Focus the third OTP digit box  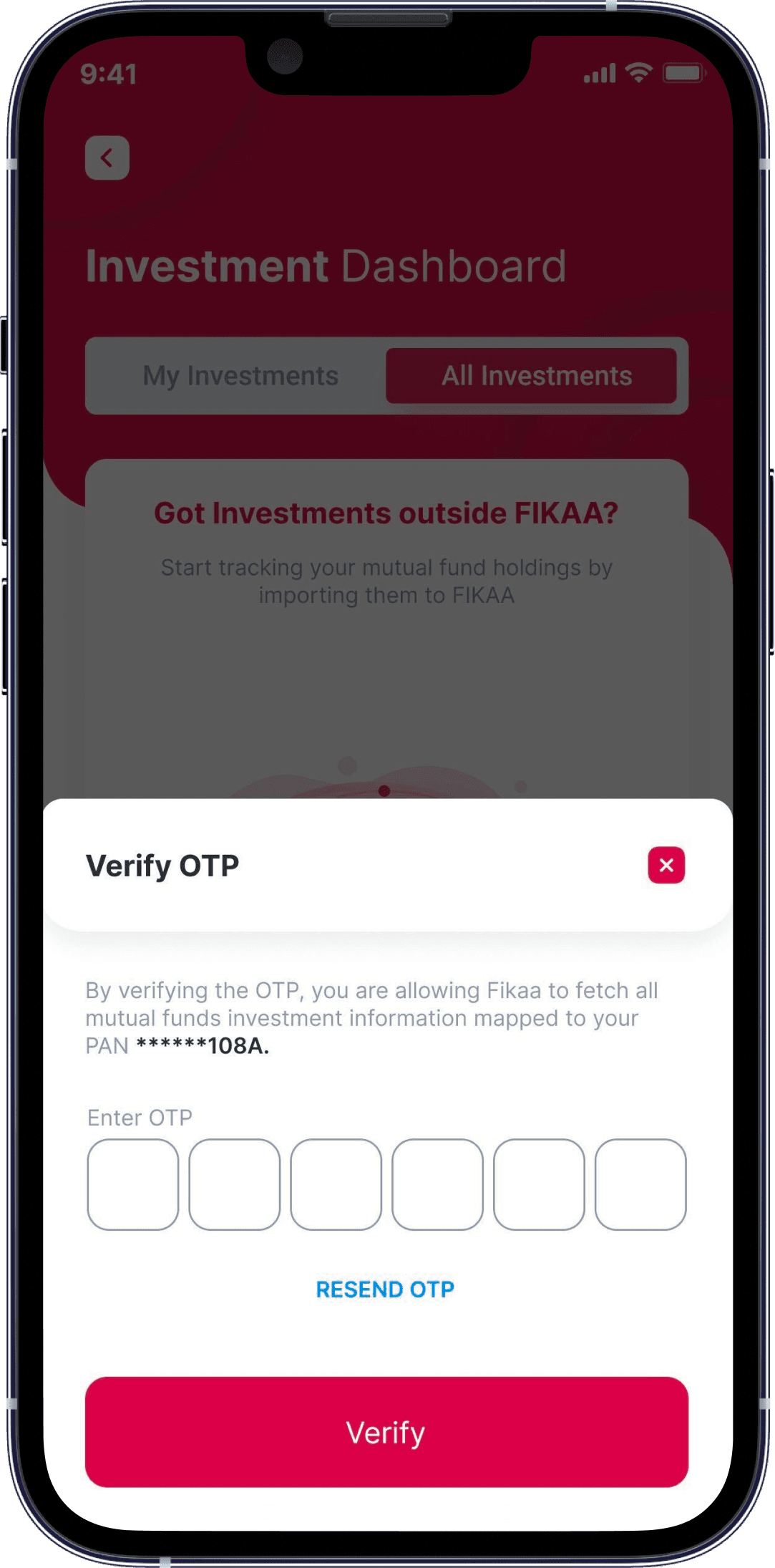[336, 1184]
